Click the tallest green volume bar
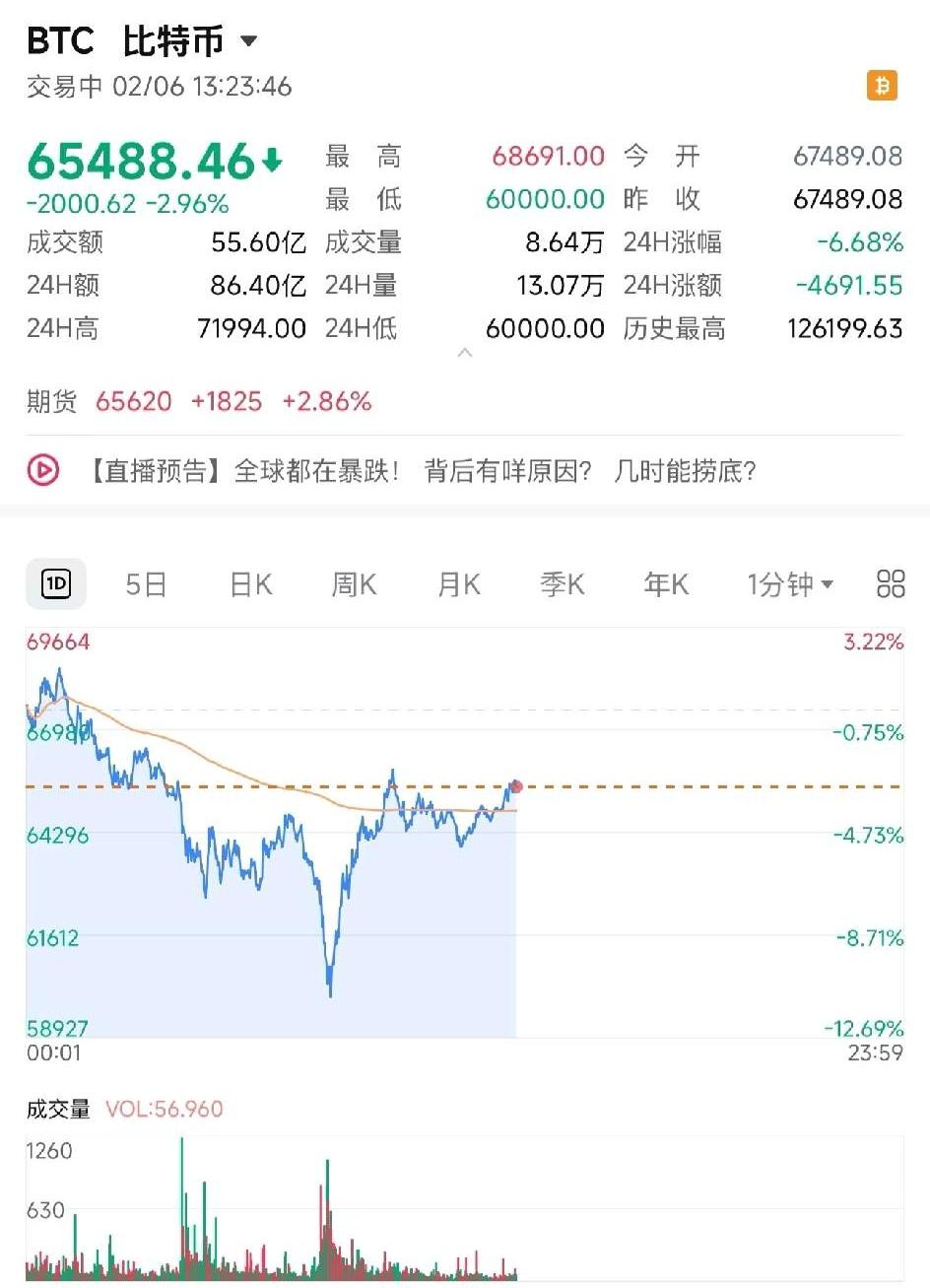 (182, 1202)
